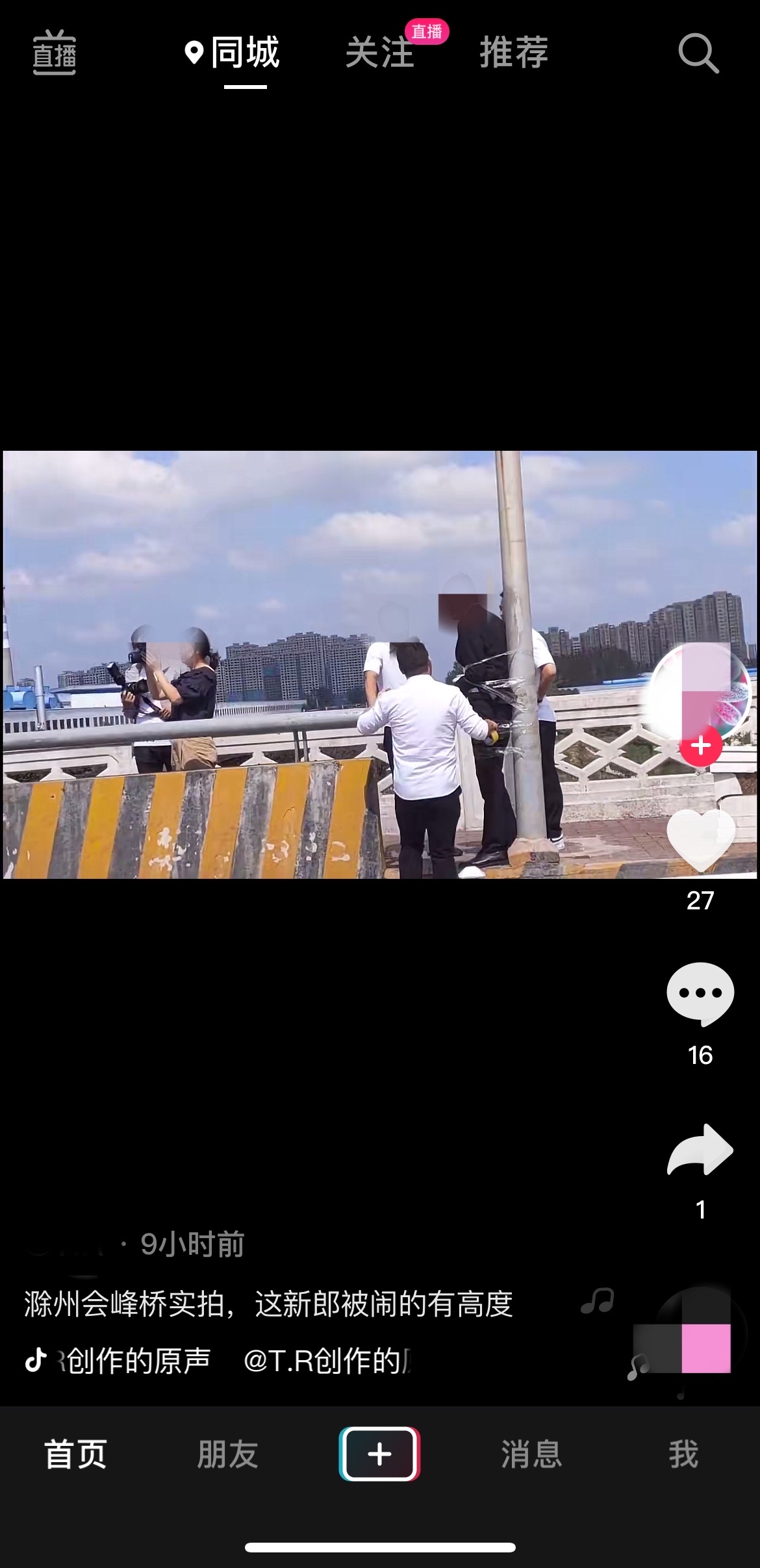Open the 我 profile tab

(683, 1454)
